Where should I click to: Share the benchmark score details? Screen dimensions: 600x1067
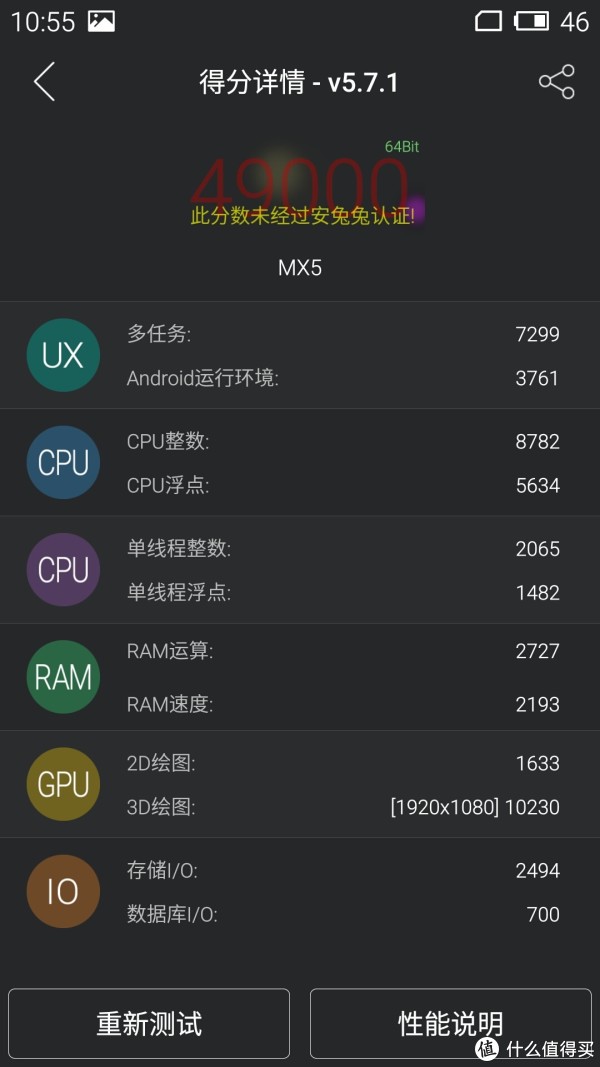pos(556,82)
